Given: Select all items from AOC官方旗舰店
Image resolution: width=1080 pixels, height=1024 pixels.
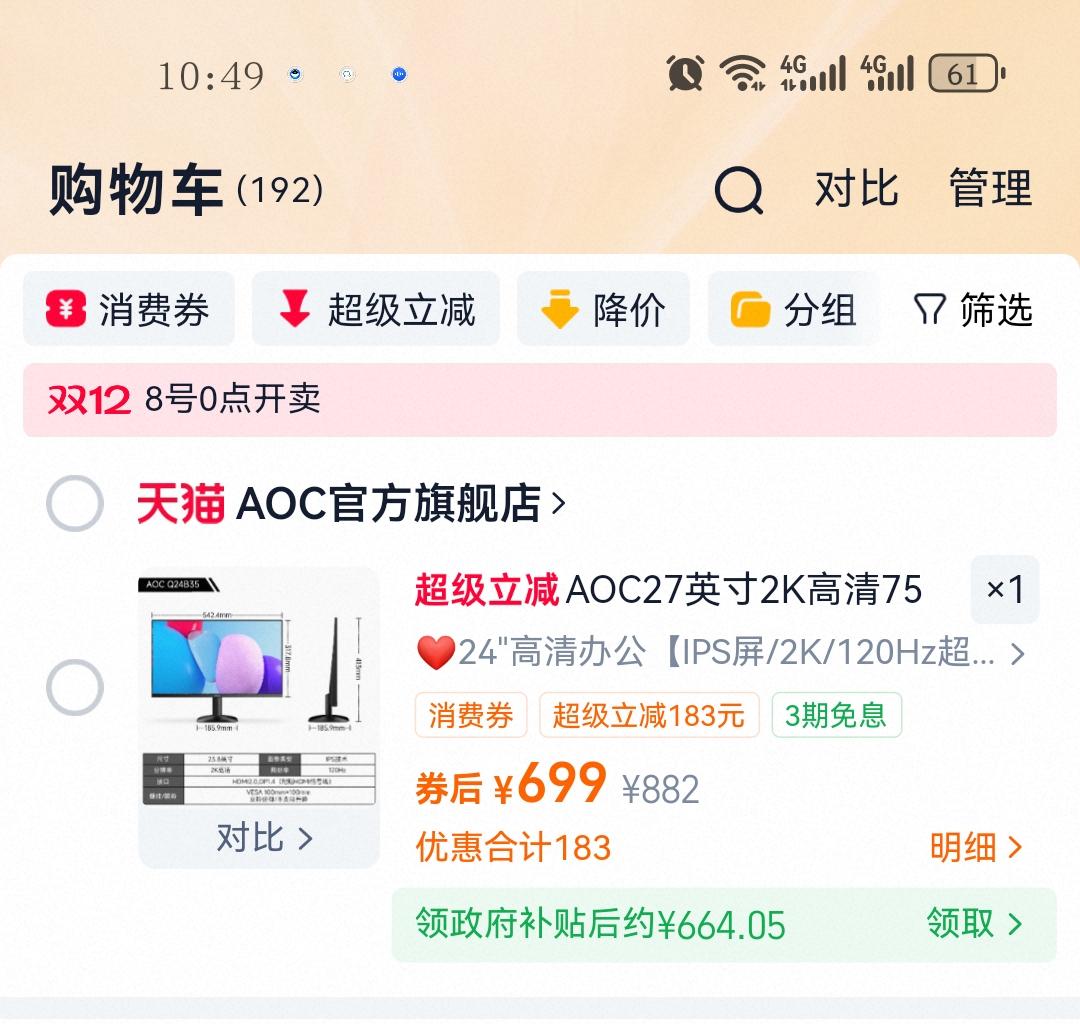Looking at the screenshot, I should click(x=75, y=503).
